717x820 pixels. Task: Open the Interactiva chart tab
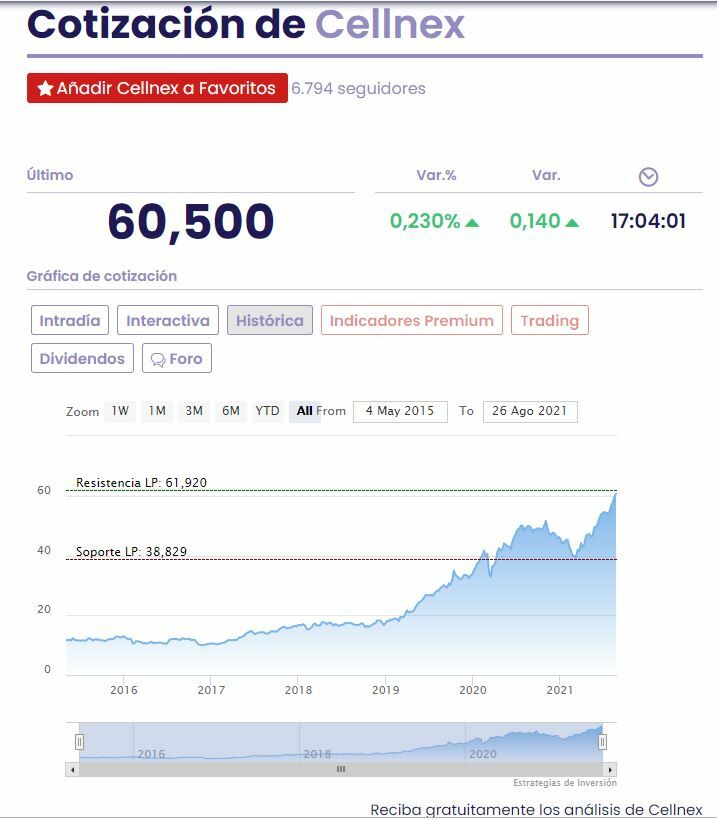[x=168, y=320]
